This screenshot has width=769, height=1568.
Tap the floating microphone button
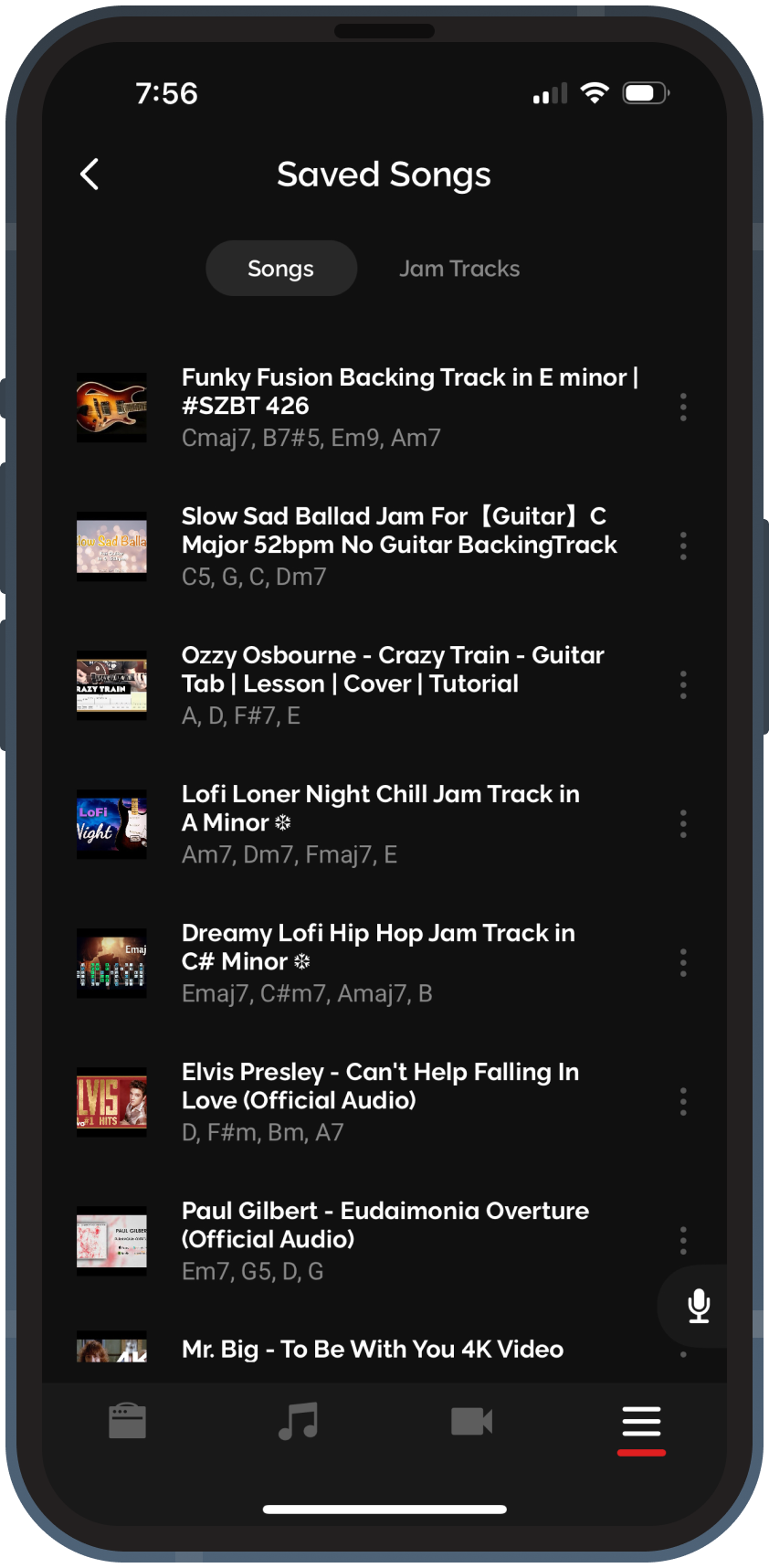pos(699,1306)
